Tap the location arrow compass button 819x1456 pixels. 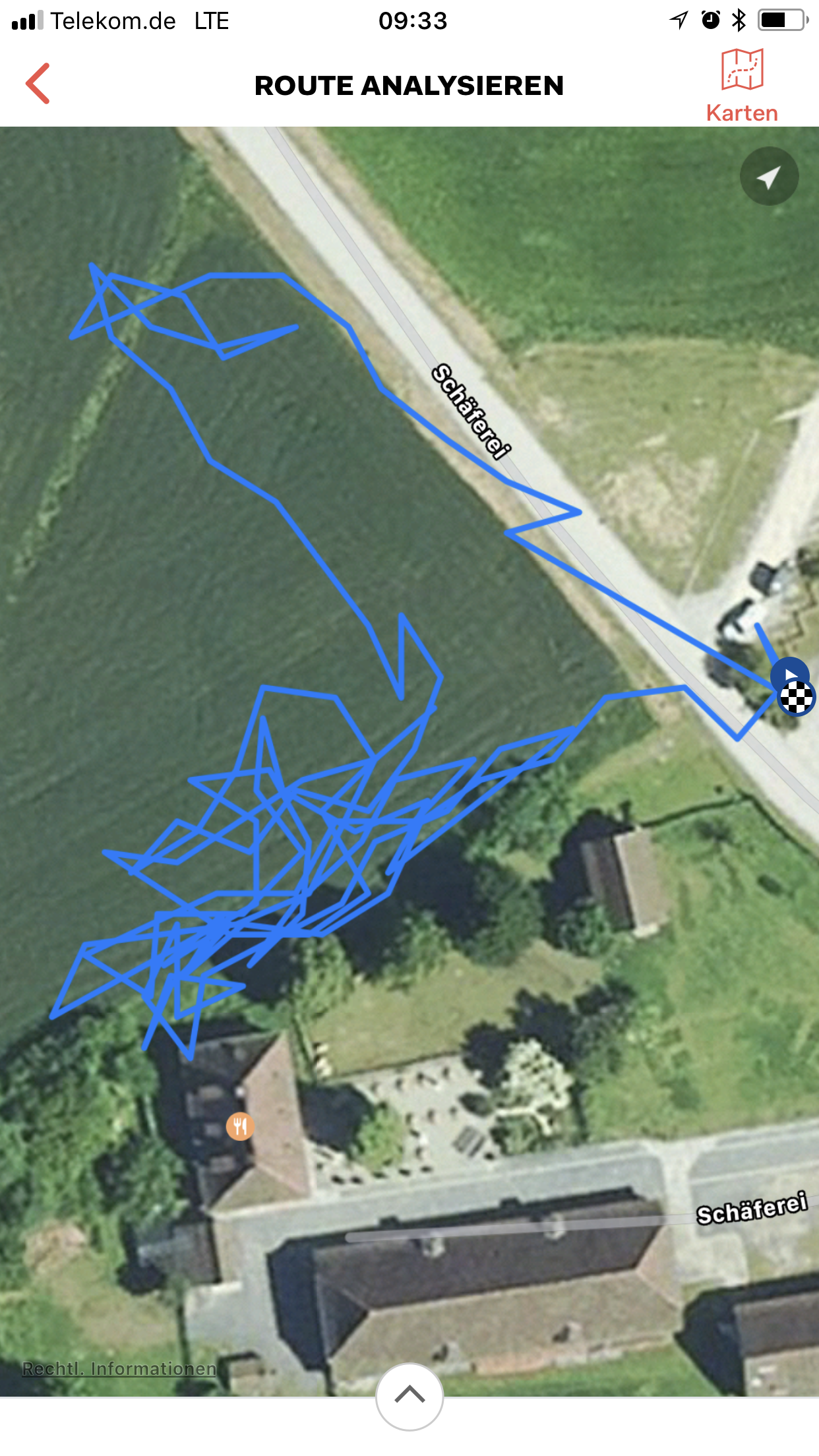(769, 177)
